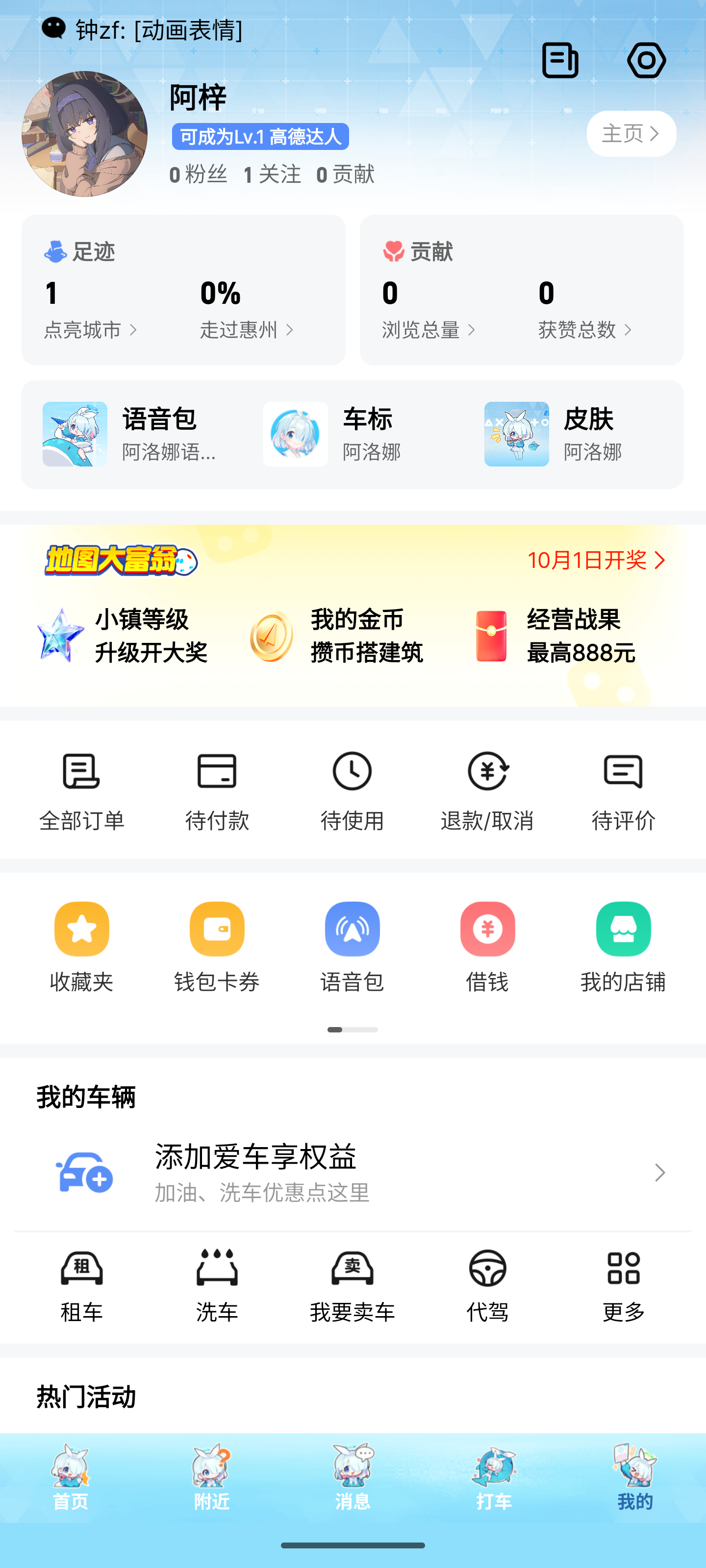Viewport: 706px width, 1568px height.
Task: Tap the profile avatar picture
Action: point(85,134)
